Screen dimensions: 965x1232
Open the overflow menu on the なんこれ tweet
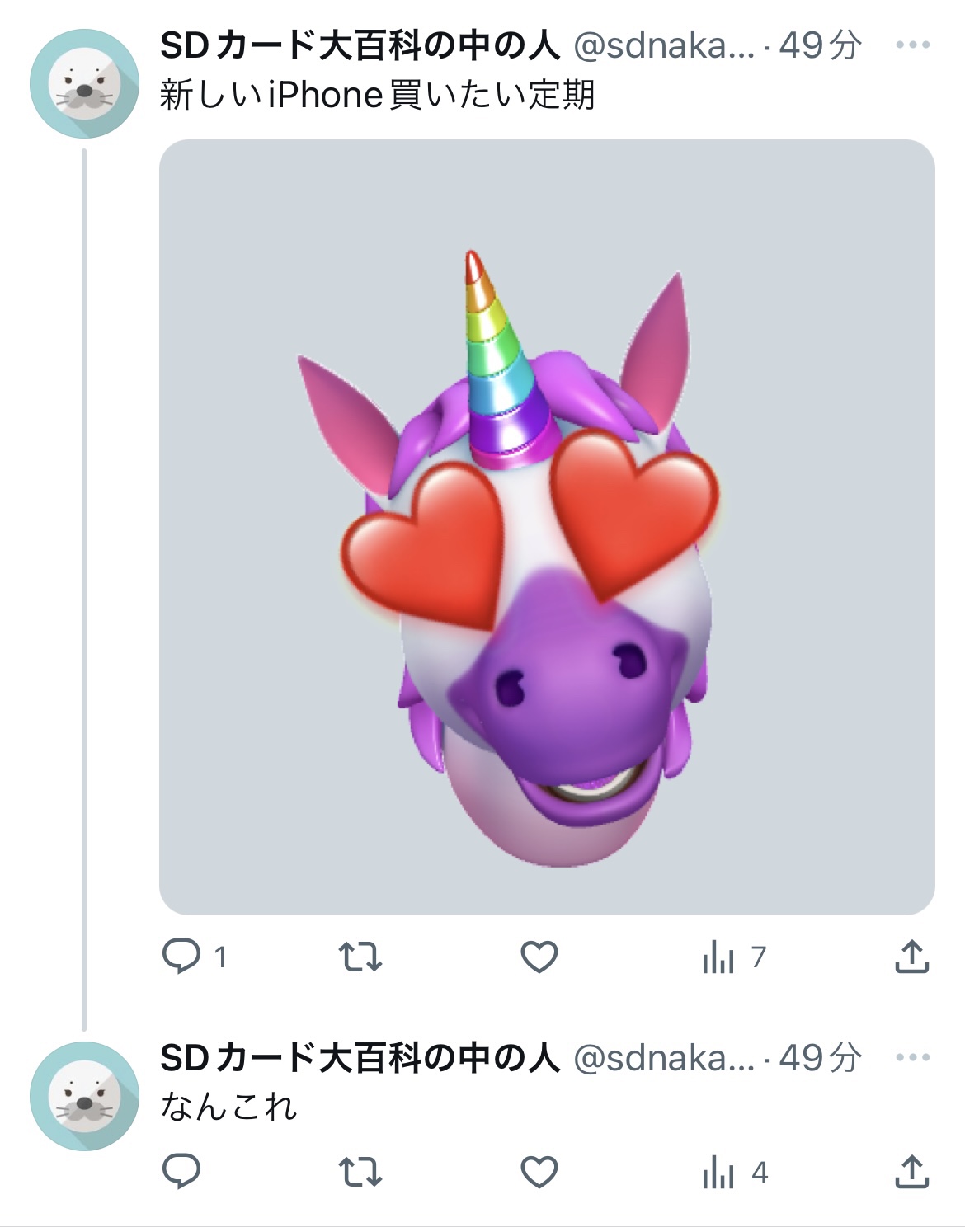click(912, 1058)
